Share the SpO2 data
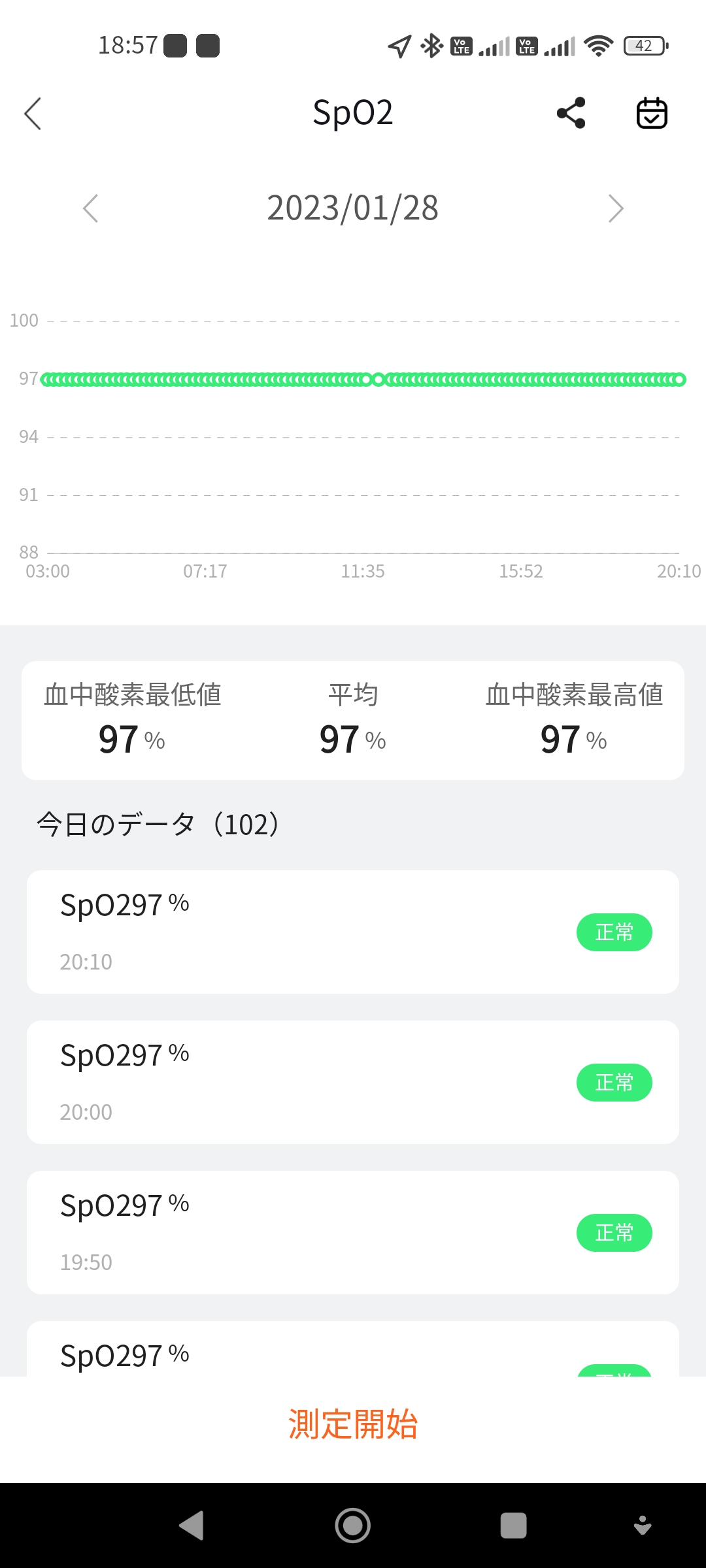 [x=571, y=113]
